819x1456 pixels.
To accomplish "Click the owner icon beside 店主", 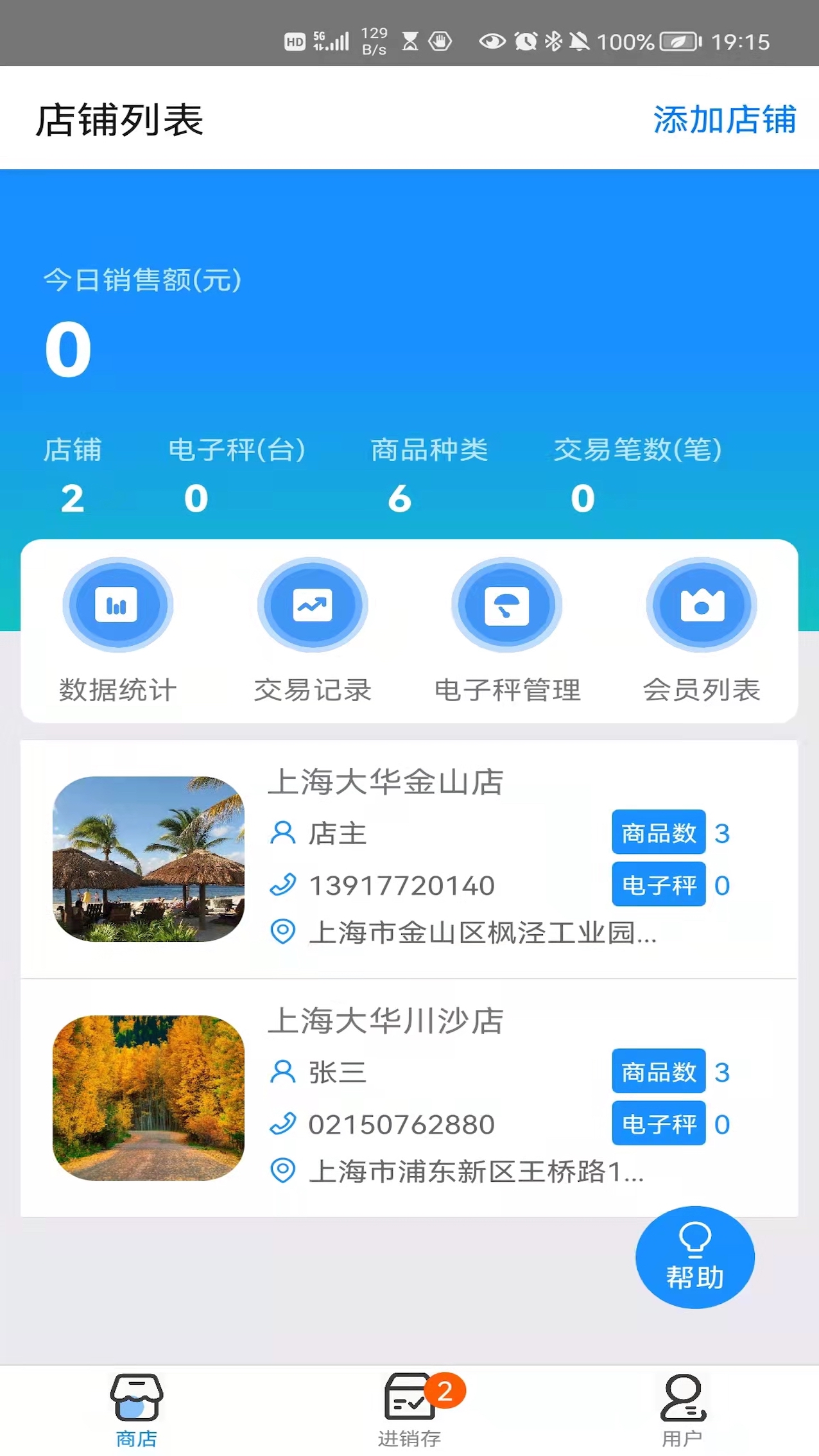I will pyautogui.click(x=283, y=833).
